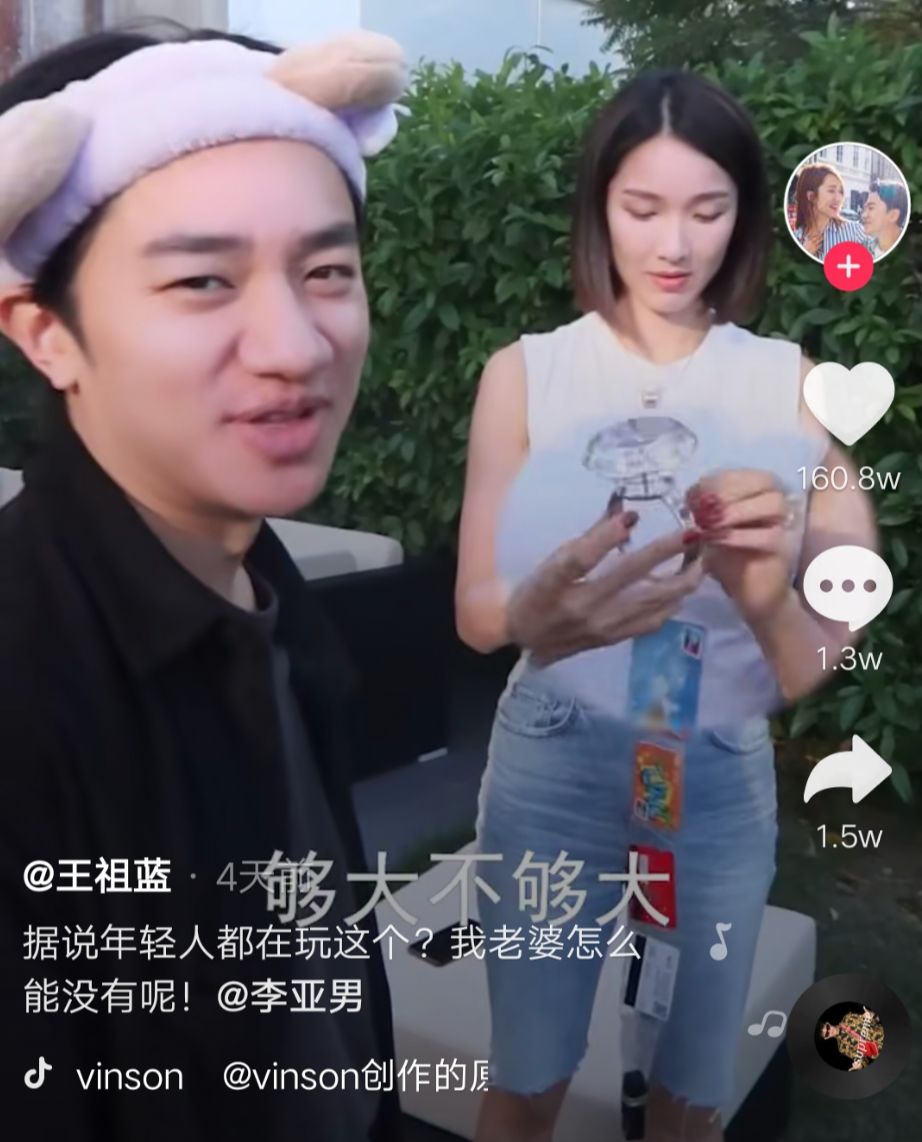
Task: Open the spinning music disc
Action: 849,1036
